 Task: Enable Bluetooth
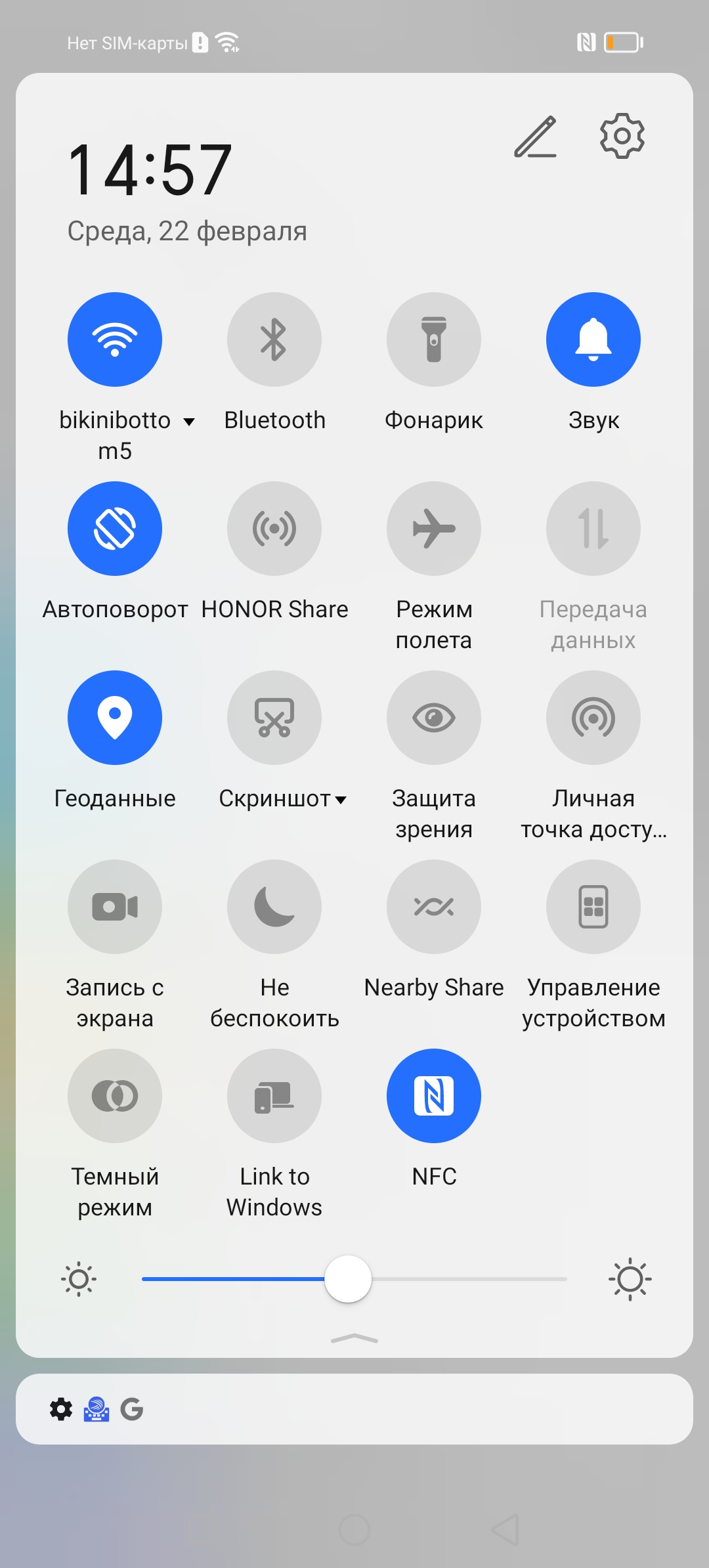(274, 339)
